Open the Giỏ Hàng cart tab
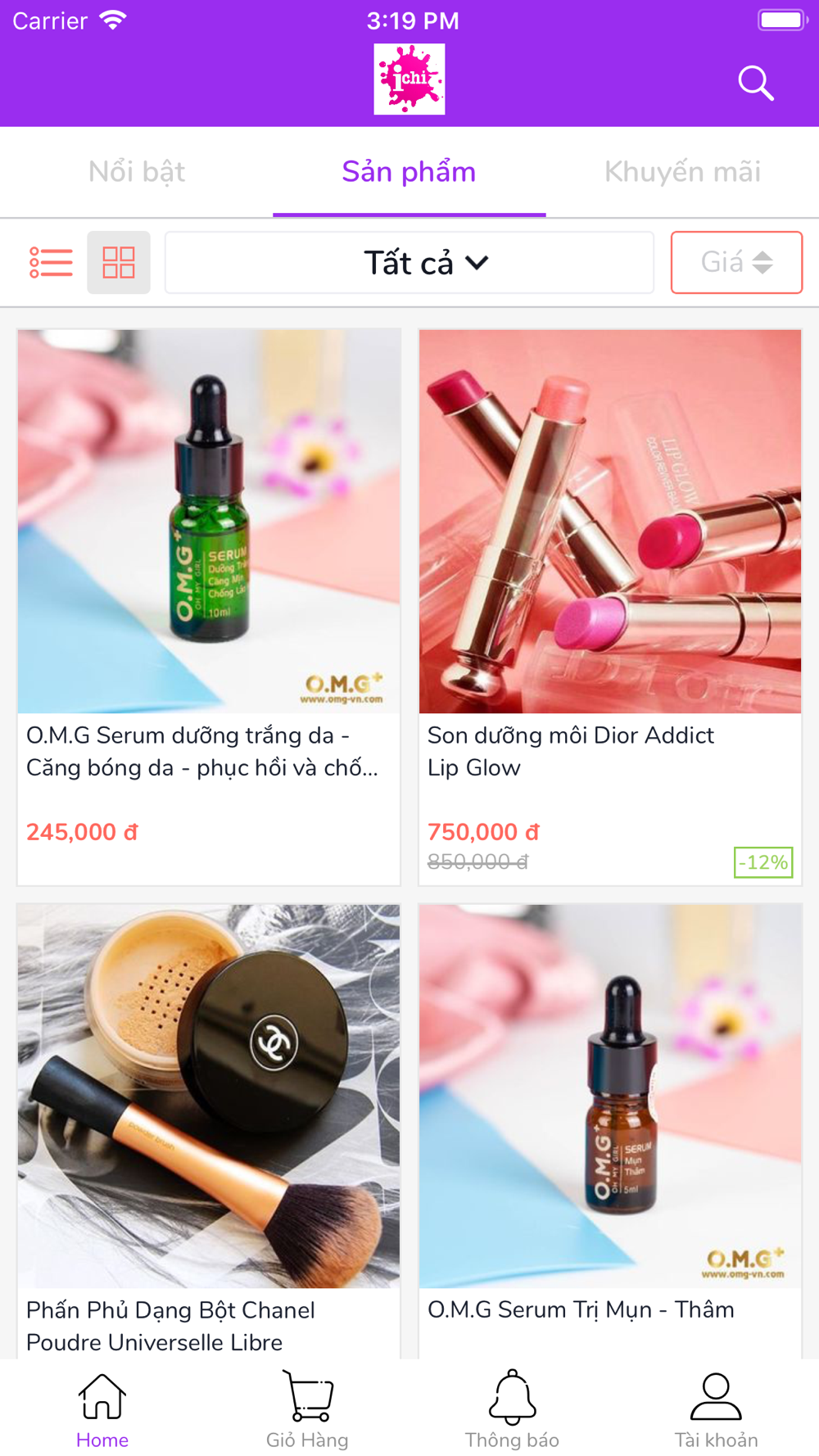Viewport: 819px width, 1456px height. pos(307,1409)
